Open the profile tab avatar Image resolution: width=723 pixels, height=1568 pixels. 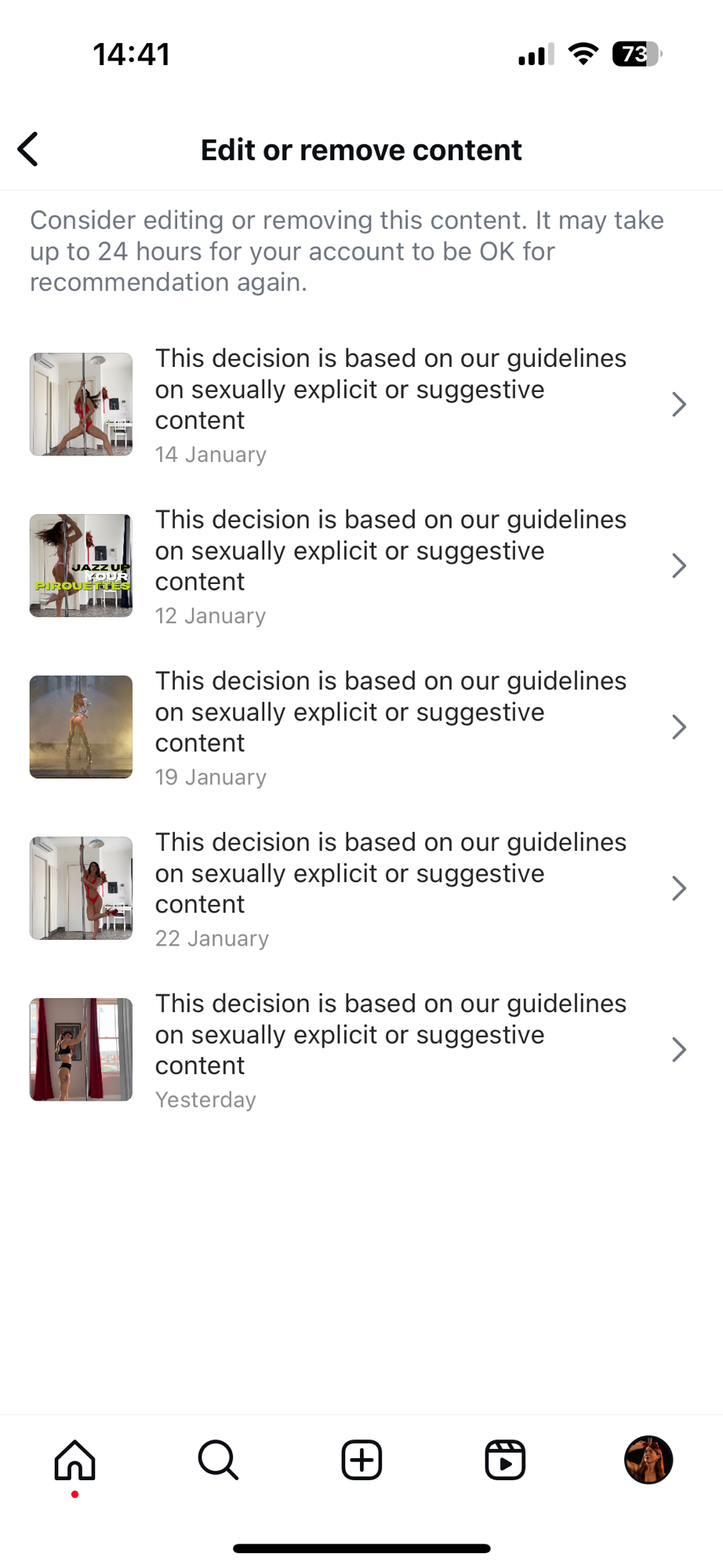tap(649, 1461)
